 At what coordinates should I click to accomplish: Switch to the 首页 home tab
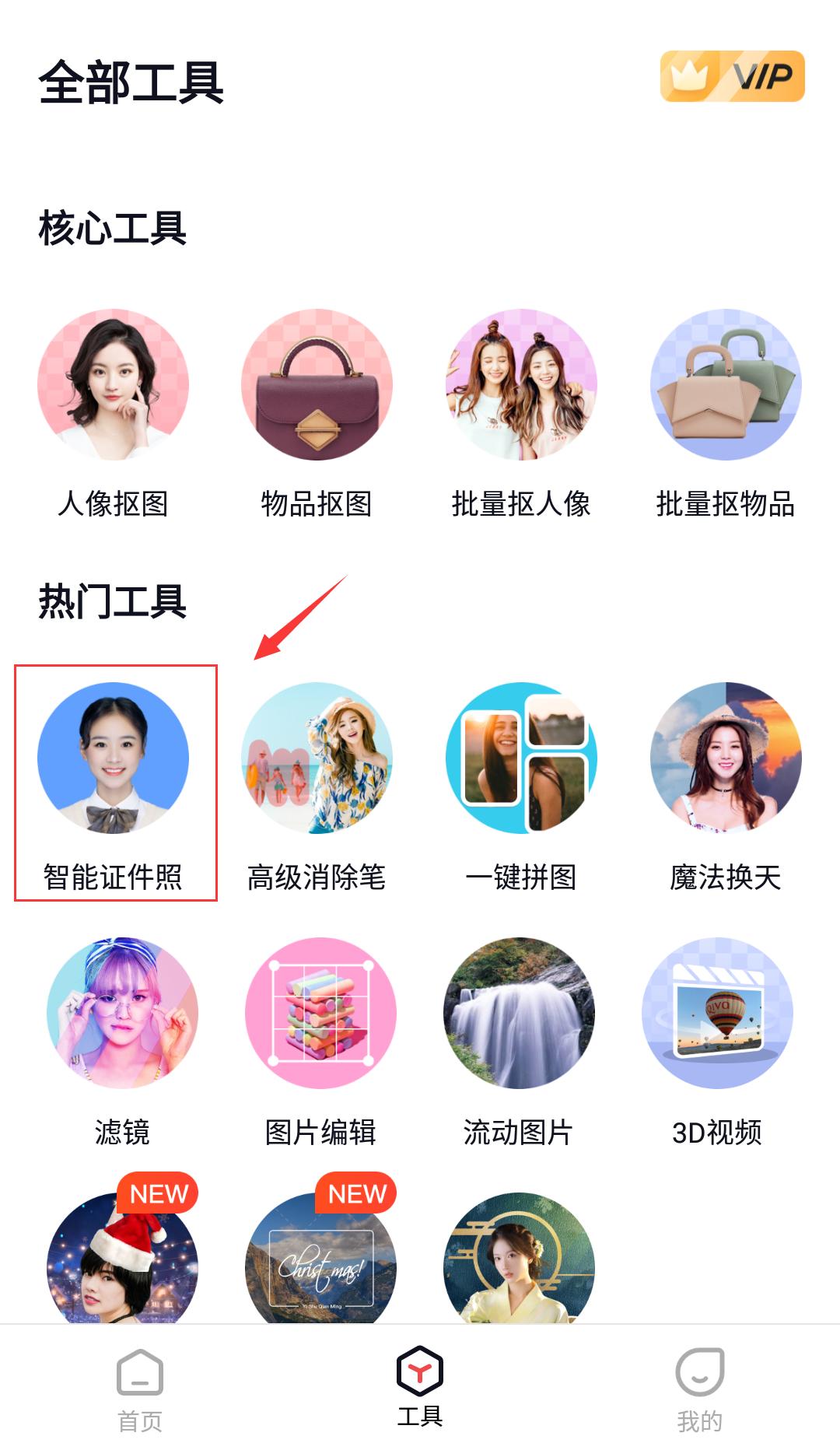point(140,1392)
